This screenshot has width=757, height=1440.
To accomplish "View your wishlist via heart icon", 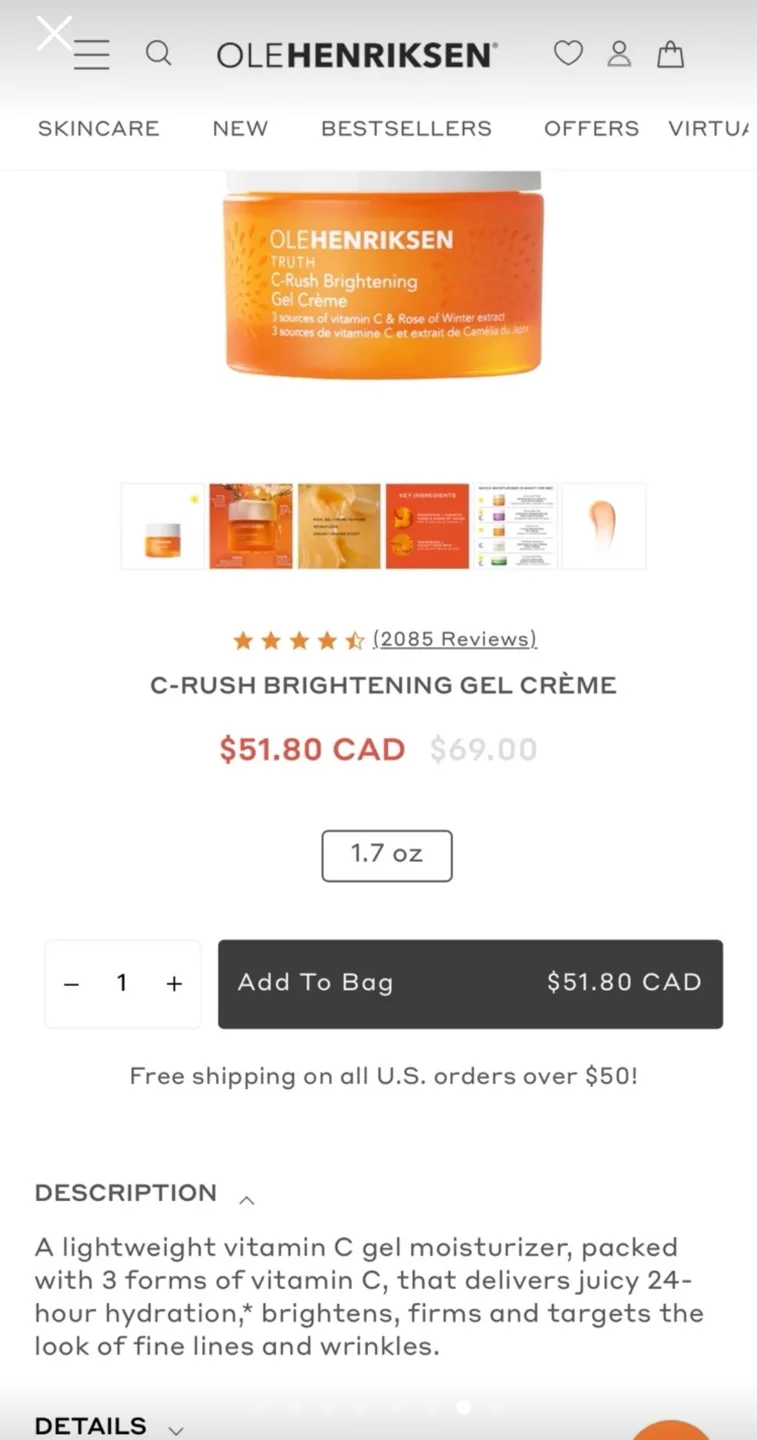I will pyautogui.click(x=567, y=54).
